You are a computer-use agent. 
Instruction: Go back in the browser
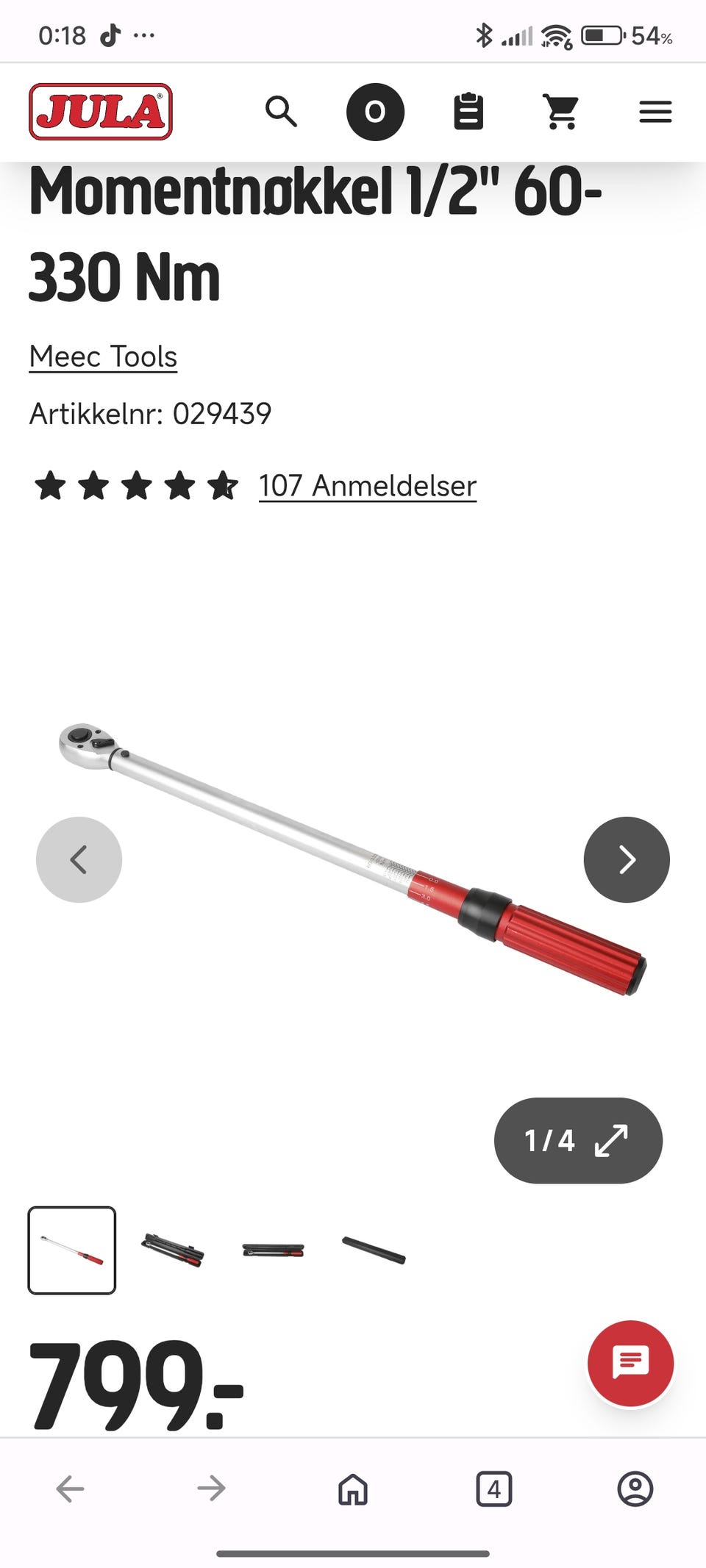coord(71,1489)
